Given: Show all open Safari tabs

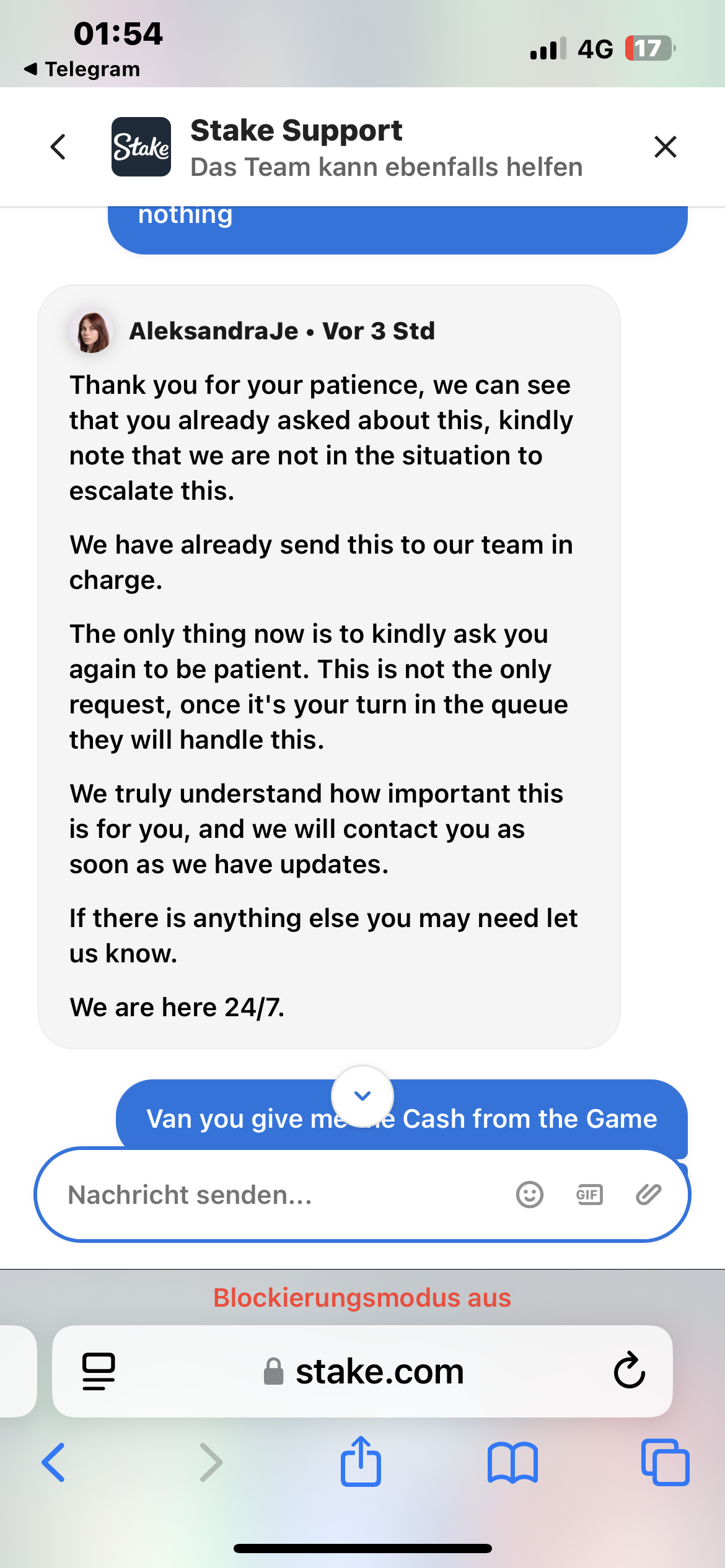Looking at the screenshot, I should [x=665, y=1462].
